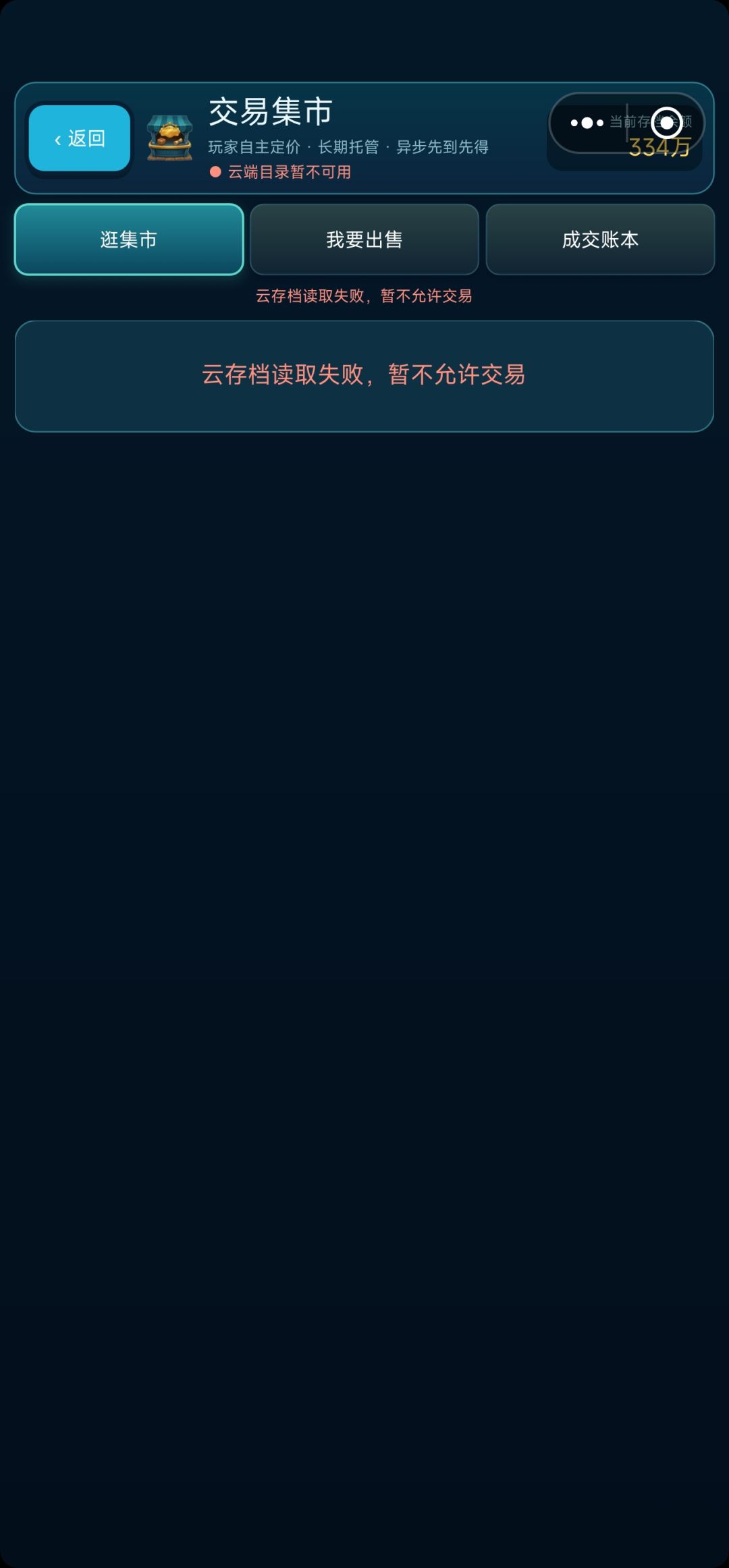Open the 我要出售 tab

coord(364,240)
